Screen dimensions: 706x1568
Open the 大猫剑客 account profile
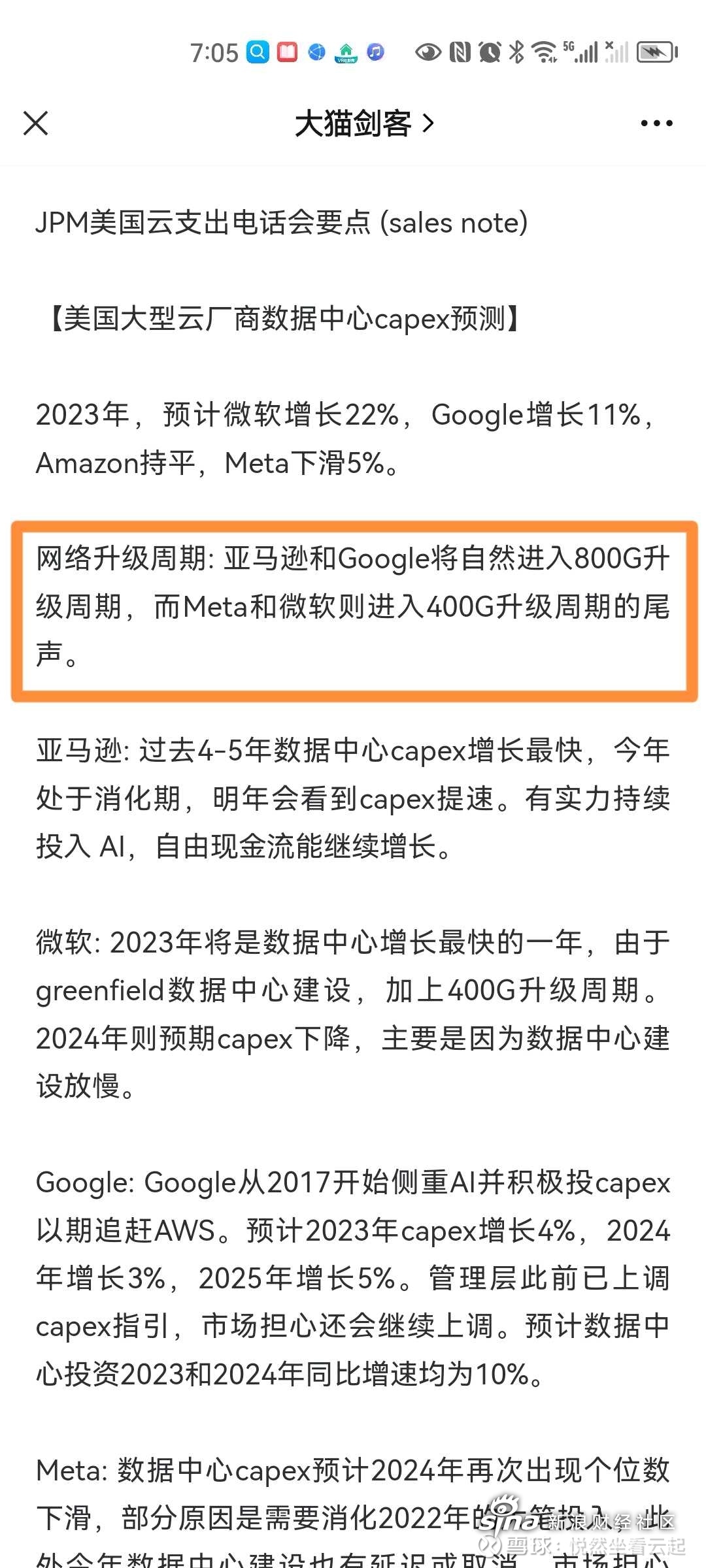pyautogui.click(x=363, y=123)
